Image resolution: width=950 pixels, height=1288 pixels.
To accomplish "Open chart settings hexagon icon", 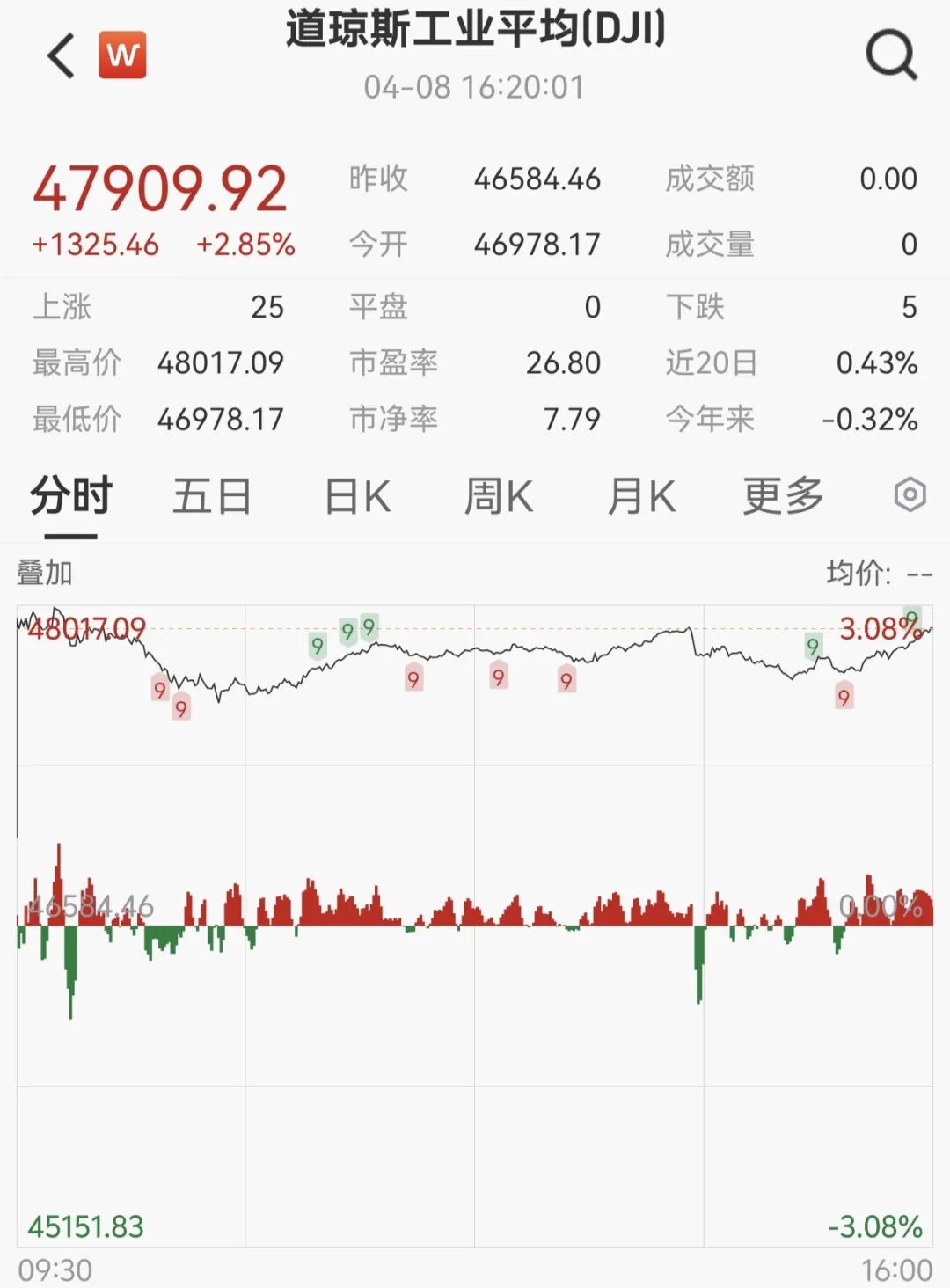I will [910, 495].
